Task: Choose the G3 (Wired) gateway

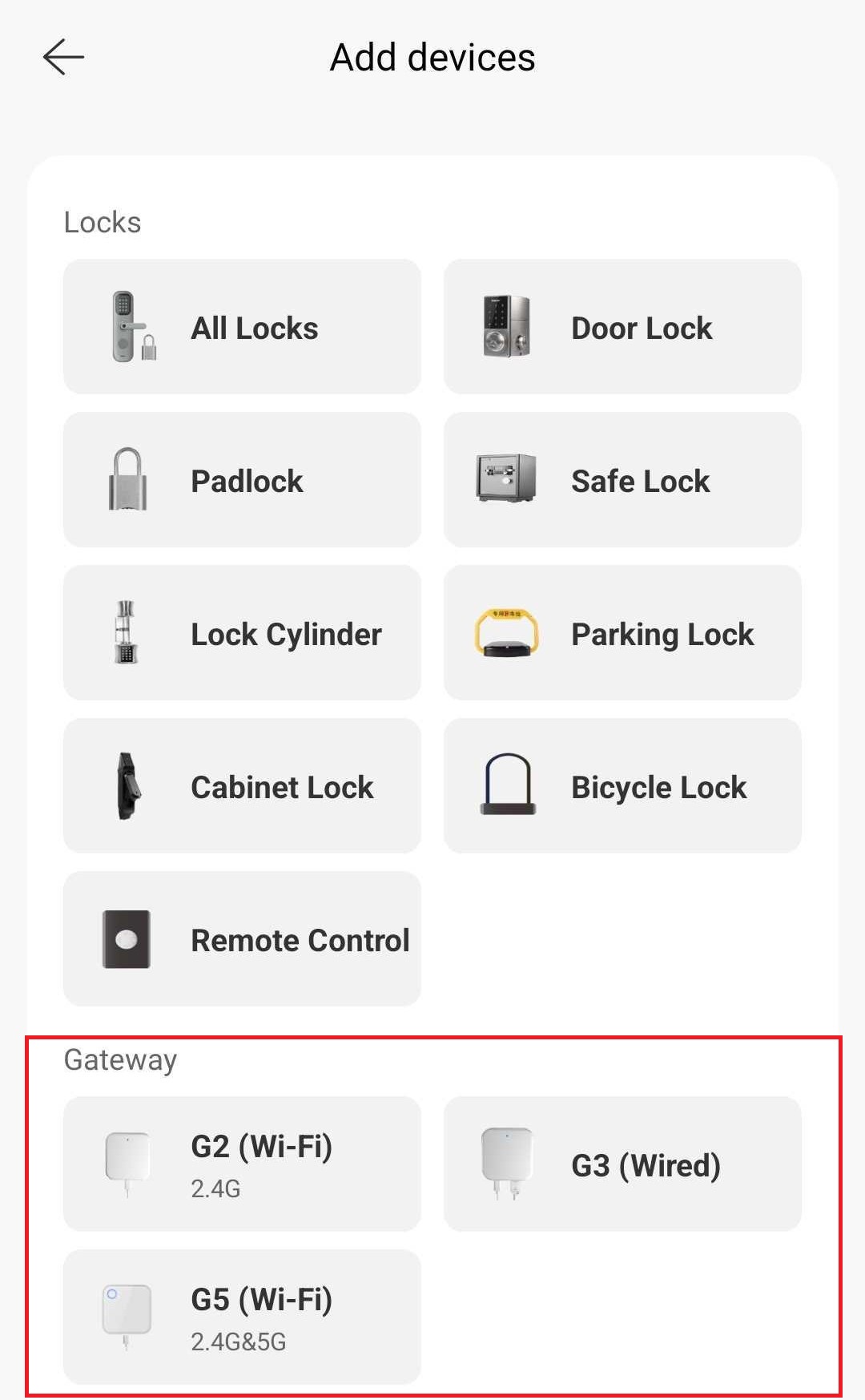Action: click(x=622, y=1164)
